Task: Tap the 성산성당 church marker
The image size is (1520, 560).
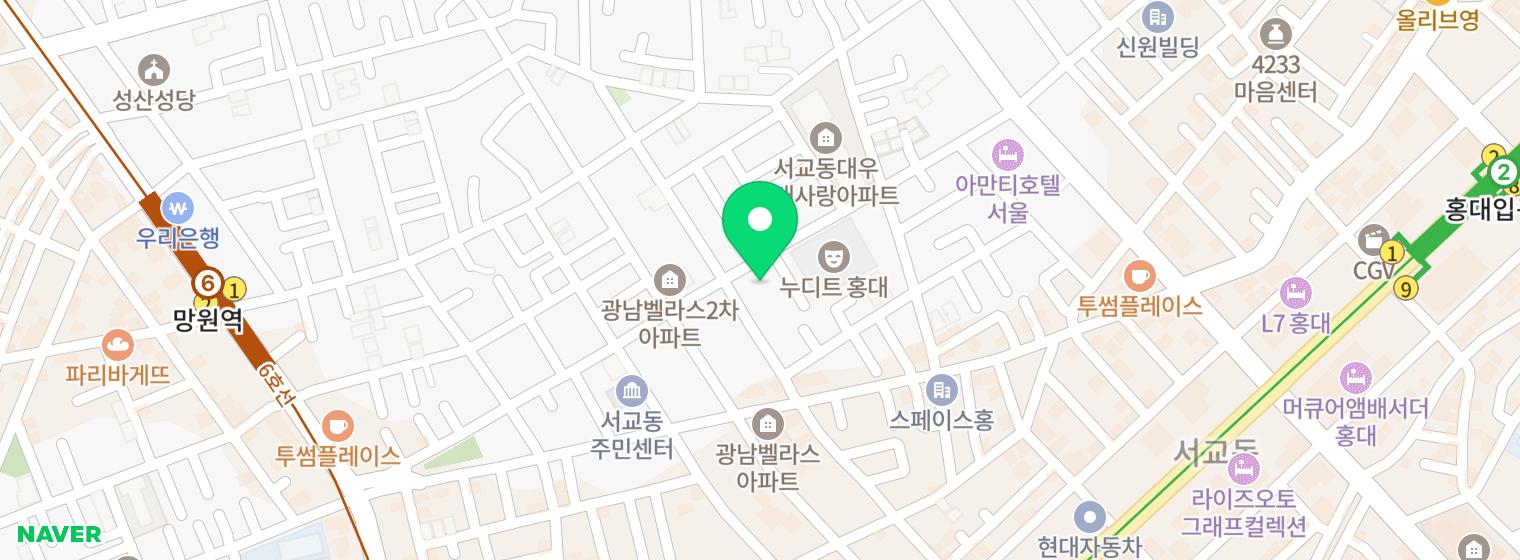Action: tap(154, 70)
